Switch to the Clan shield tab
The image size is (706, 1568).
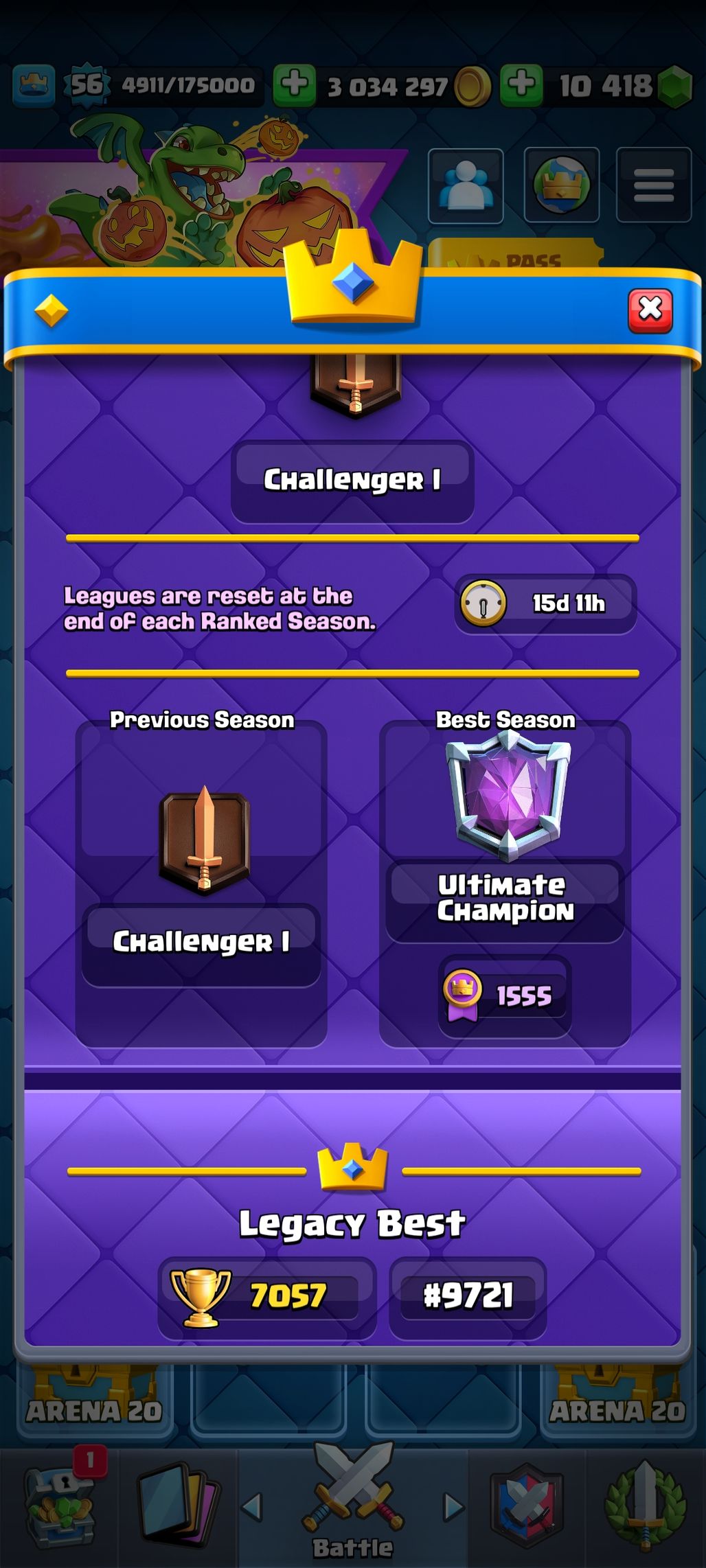(527, 1507)
